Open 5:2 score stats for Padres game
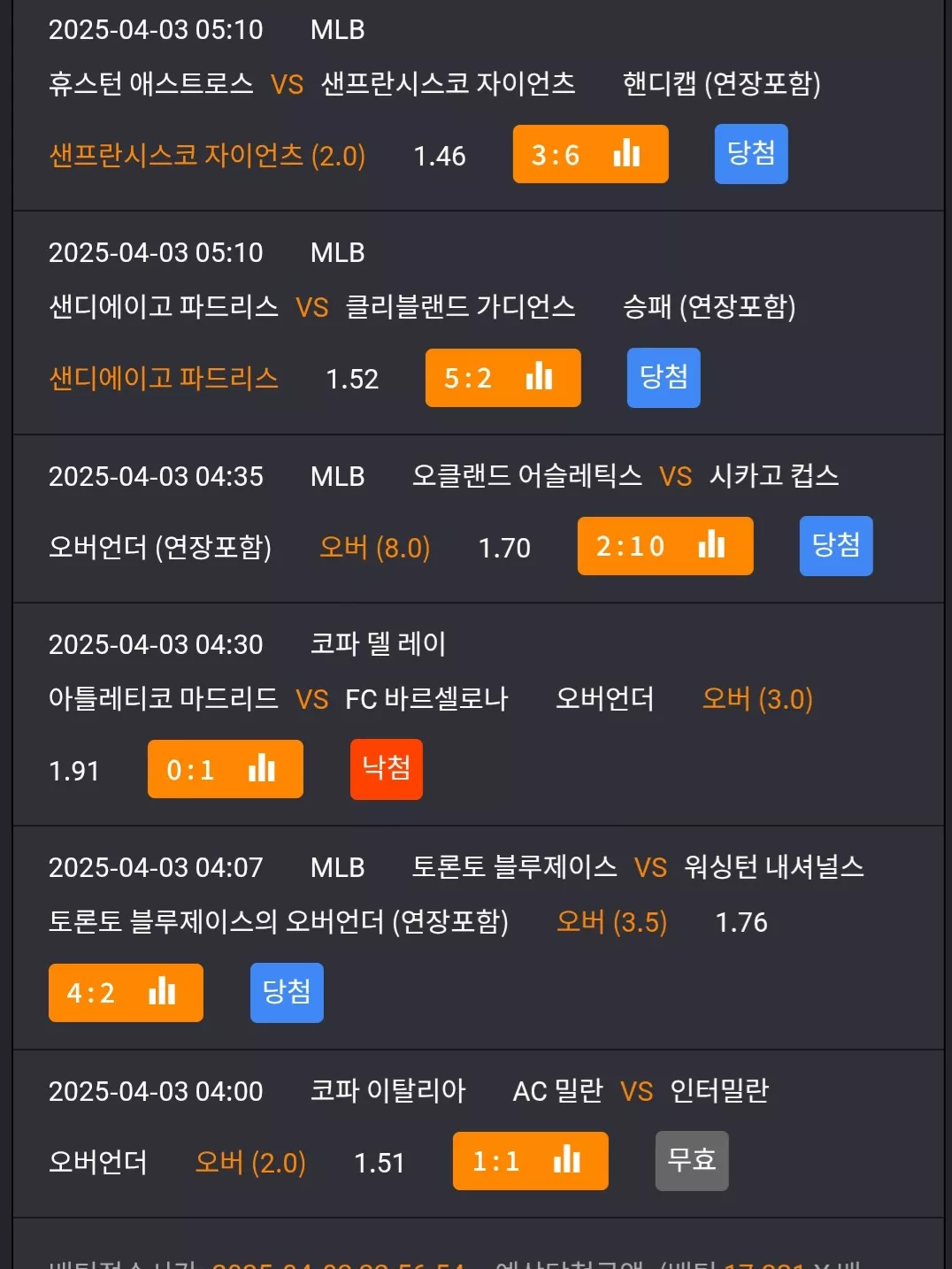952x1269 pixels. (x=503, y=378)
